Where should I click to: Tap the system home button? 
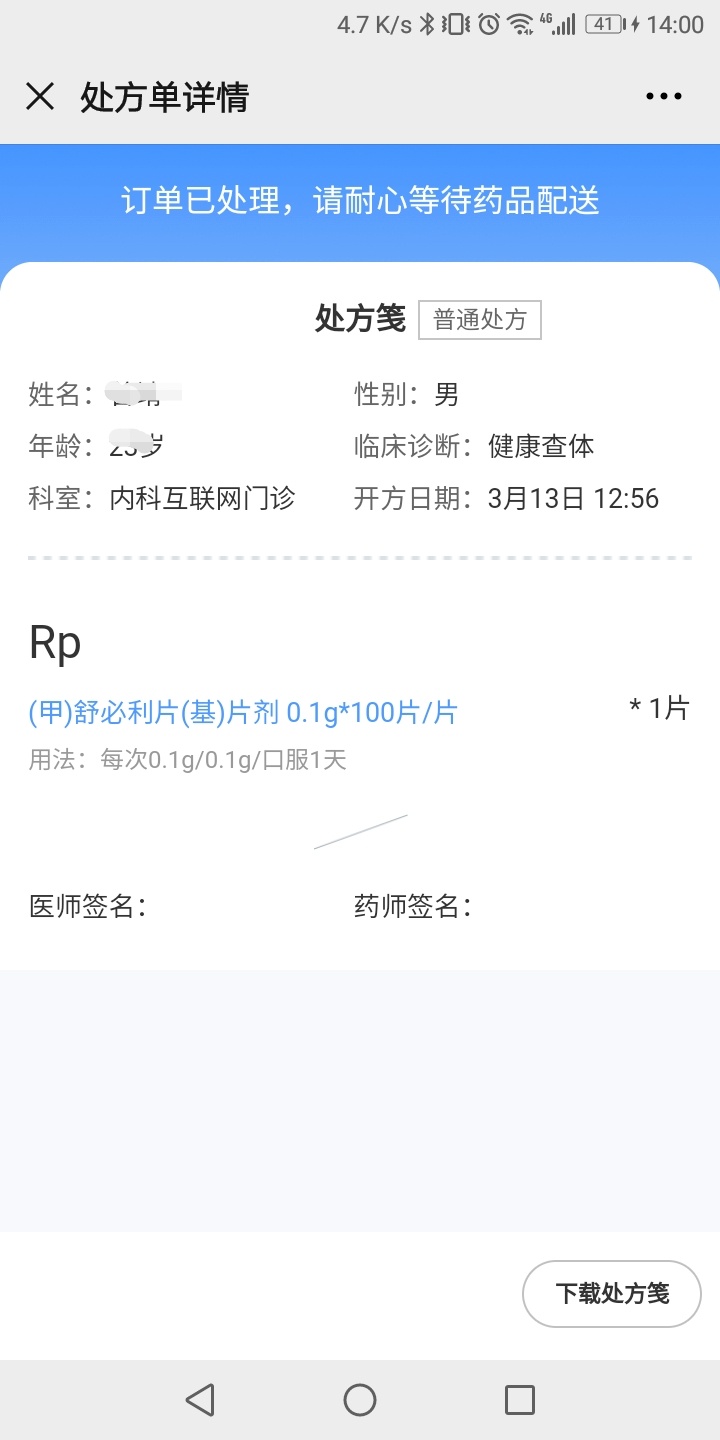360,1399
